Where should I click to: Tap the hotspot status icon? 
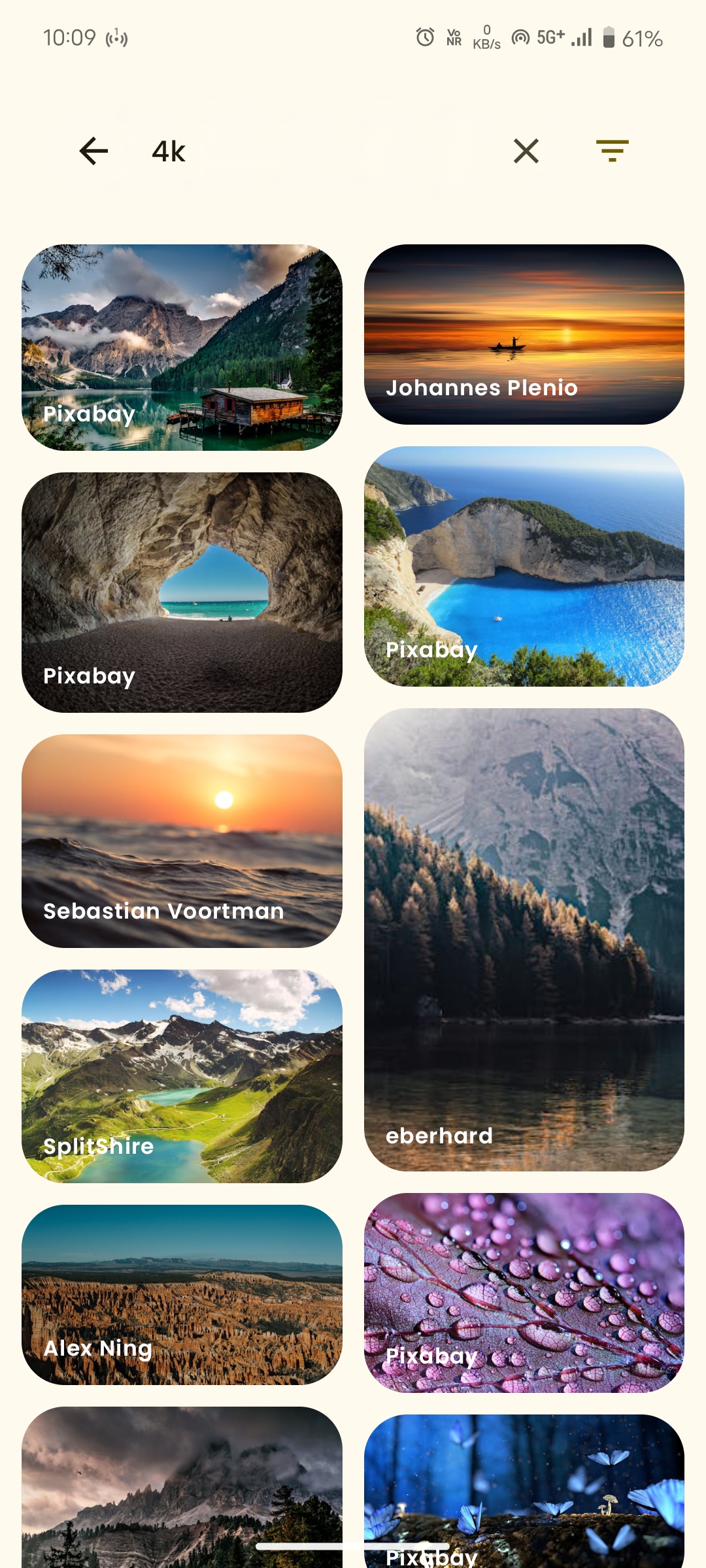520,38
